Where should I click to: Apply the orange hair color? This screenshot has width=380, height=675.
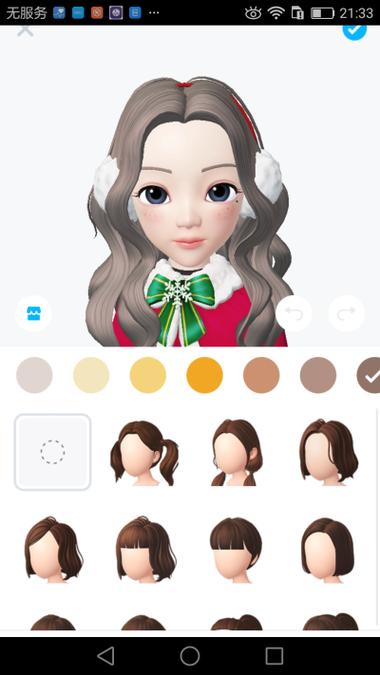point(205,375)
